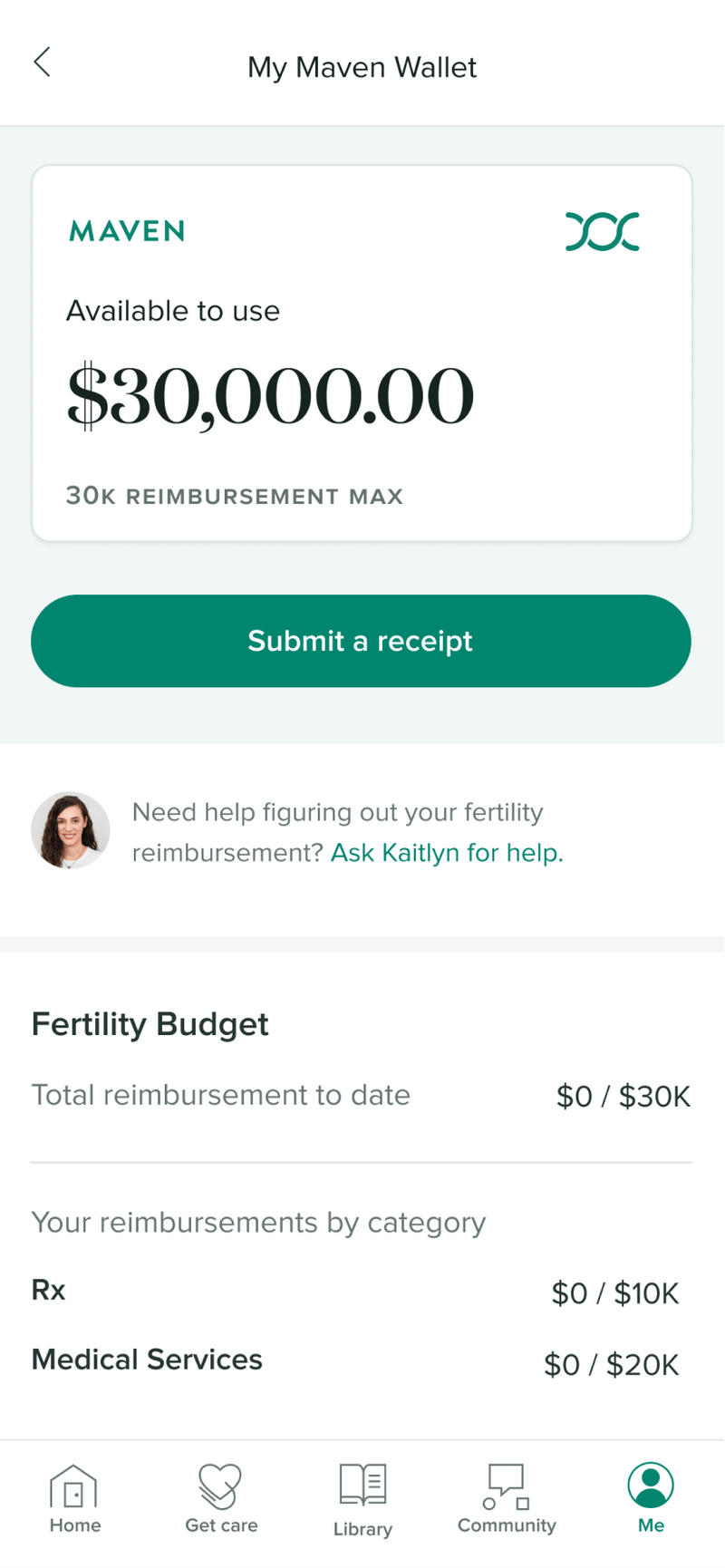Image resolution: width=725 pixels, height=1568 pixels.
Task: Tap the back arrow at top left
Action: pyautogui.click(x=40, y=62)
